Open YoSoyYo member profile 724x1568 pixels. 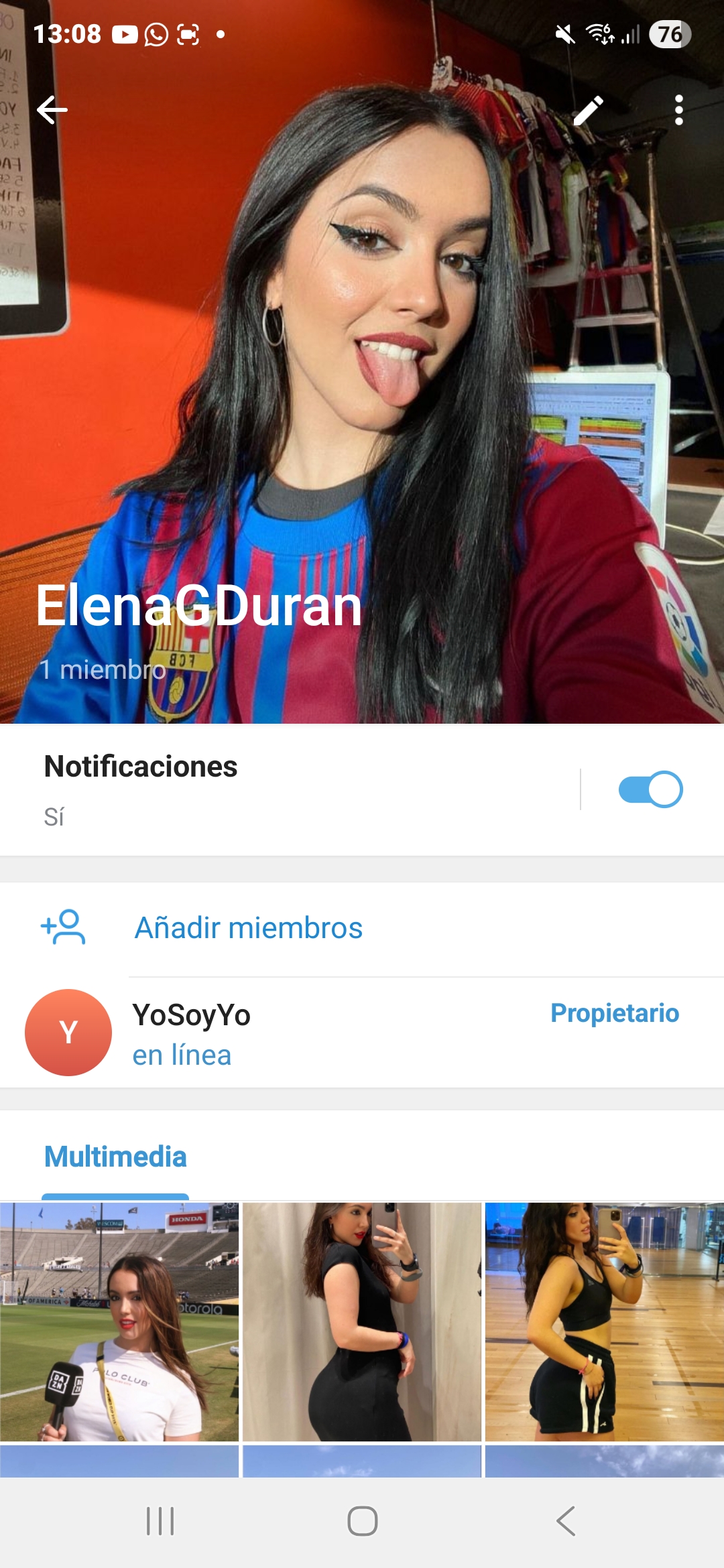(x=191, y=1033)
